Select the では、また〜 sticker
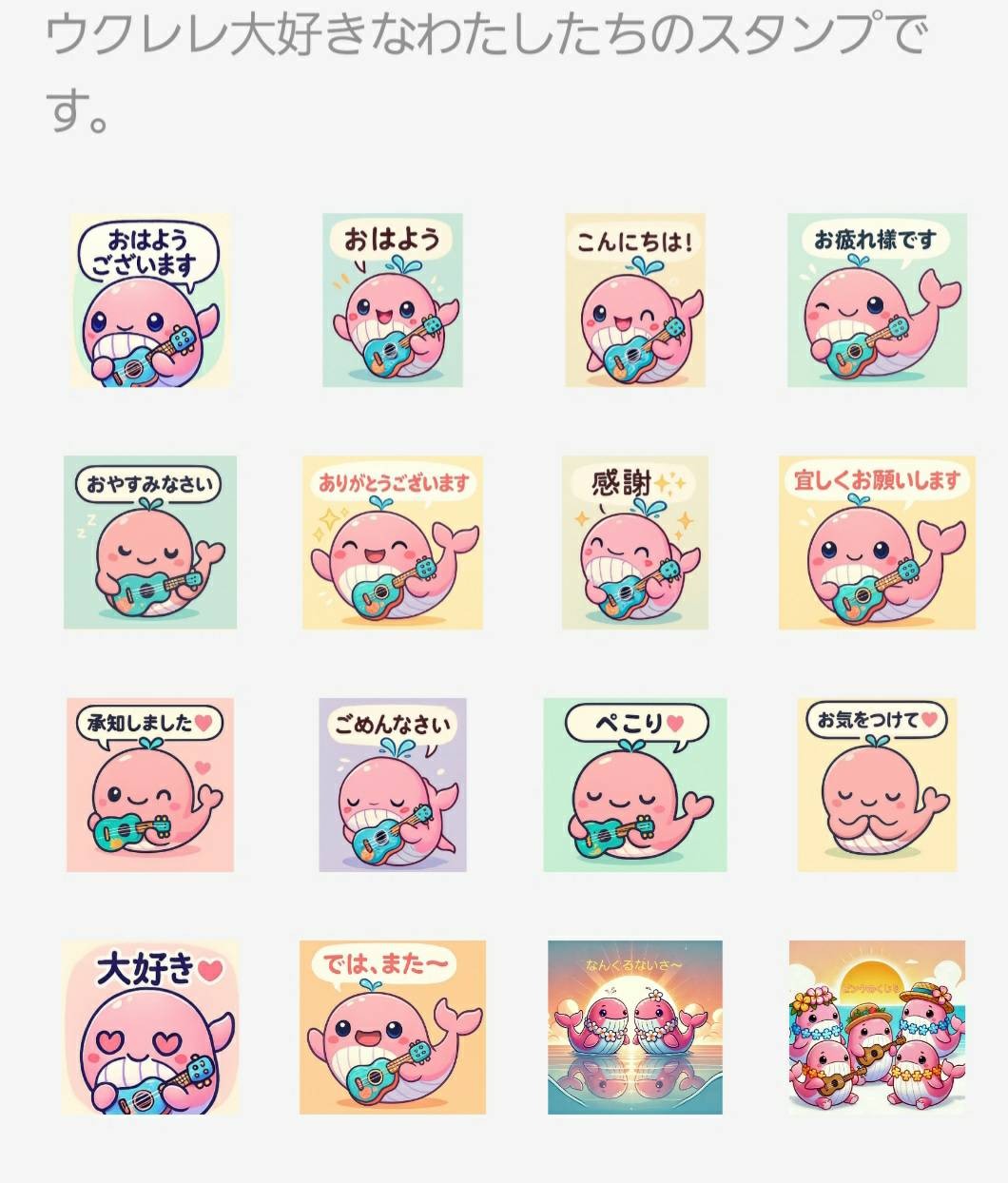The image size is (1008, 1183). pyautogui.click(x=393, y=1027)
